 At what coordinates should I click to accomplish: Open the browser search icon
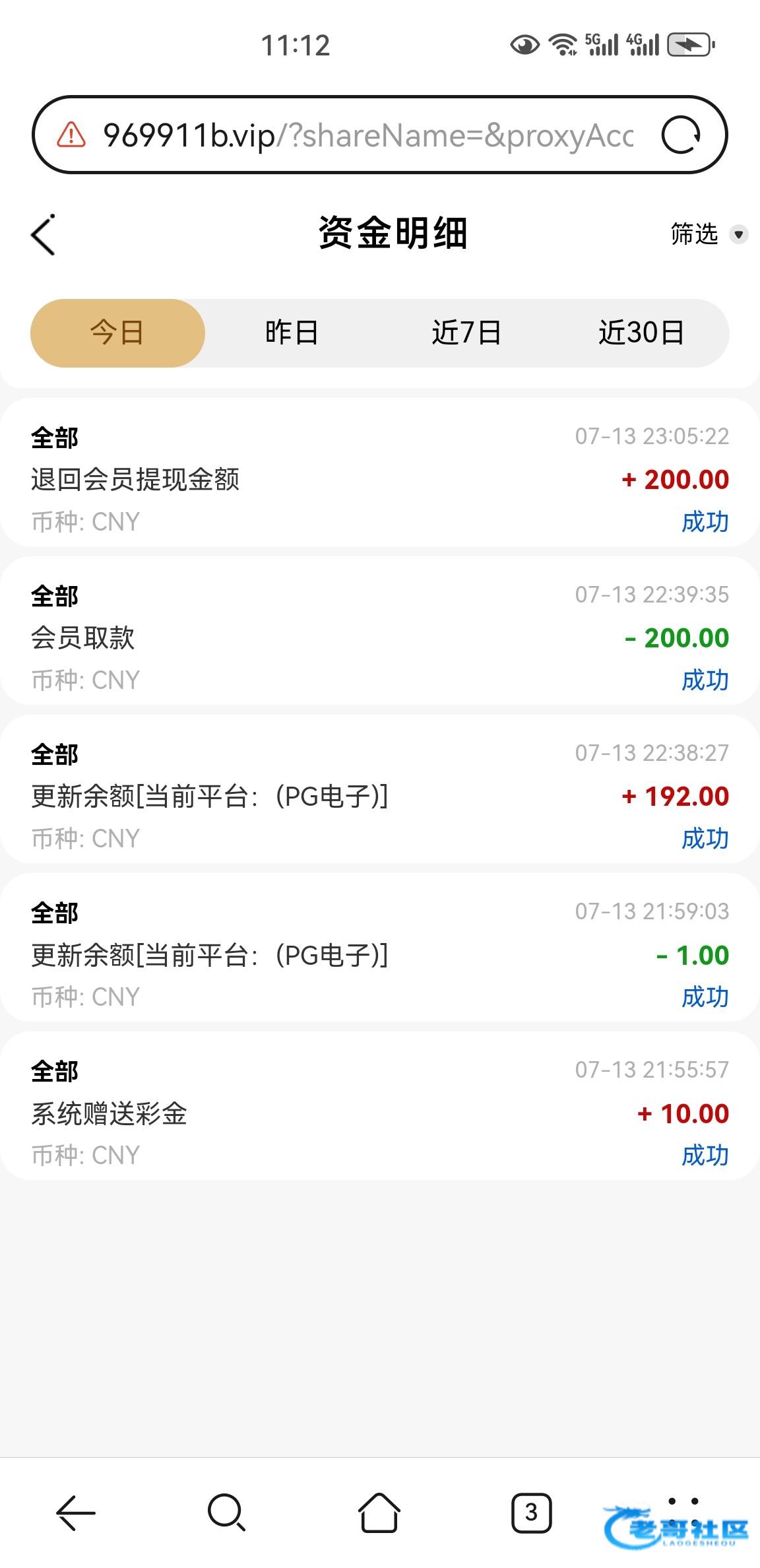[x=227, y=1512]
